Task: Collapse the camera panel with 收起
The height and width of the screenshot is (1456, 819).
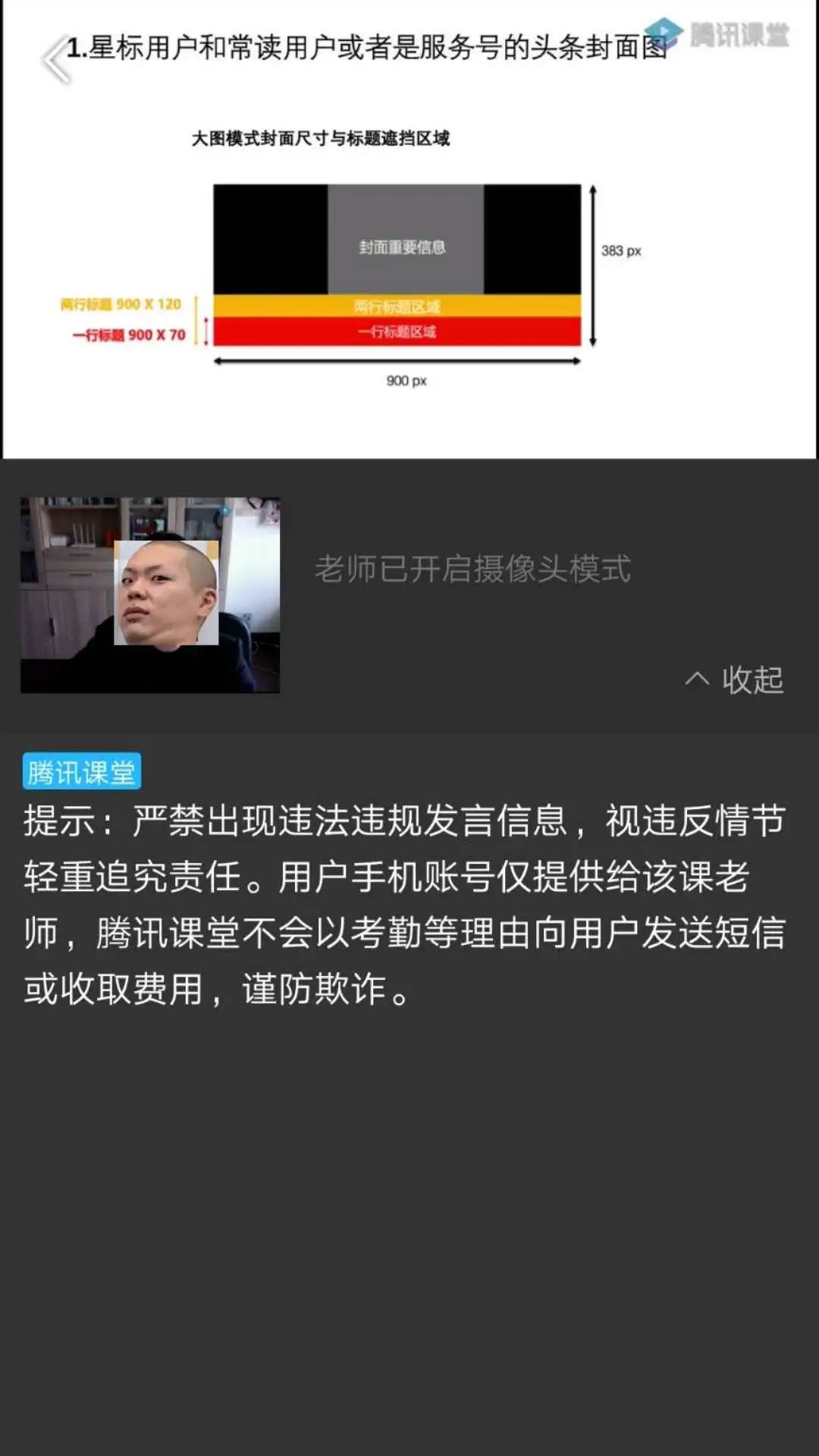Action: click(x=734, y=679)
